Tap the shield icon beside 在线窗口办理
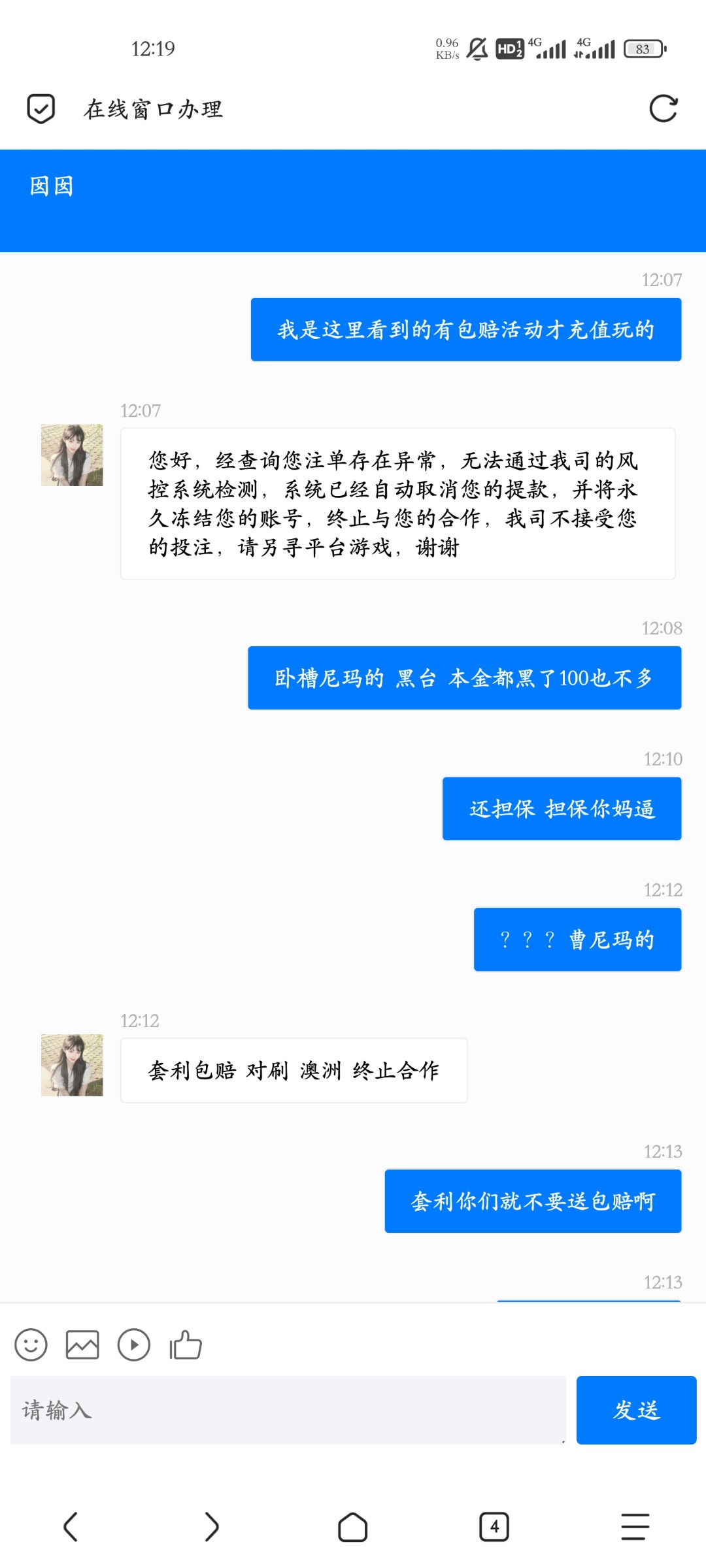706x1568 pixels. (x=41, y=108)
